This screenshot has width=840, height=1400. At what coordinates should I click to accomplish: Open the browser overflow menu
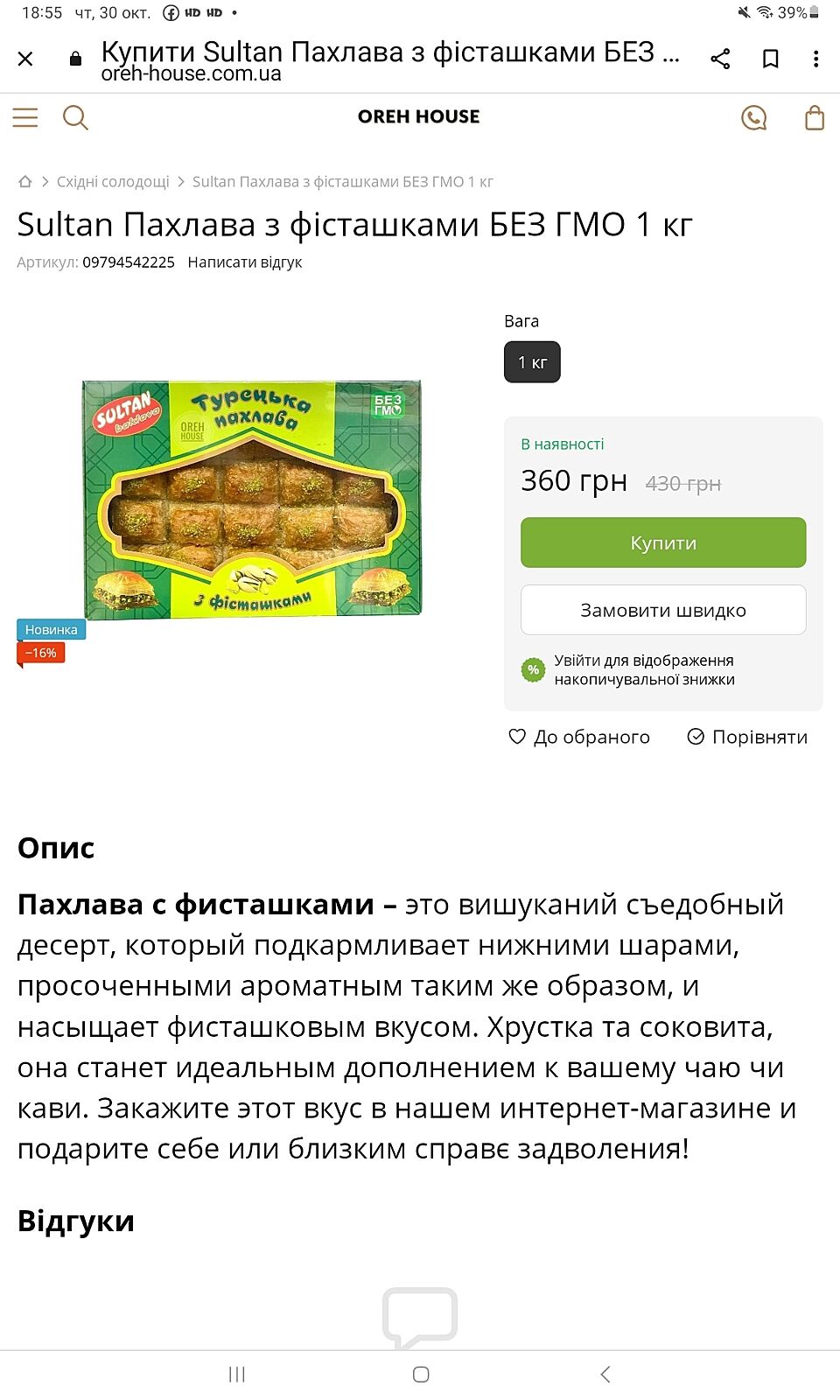pos(815,59)
